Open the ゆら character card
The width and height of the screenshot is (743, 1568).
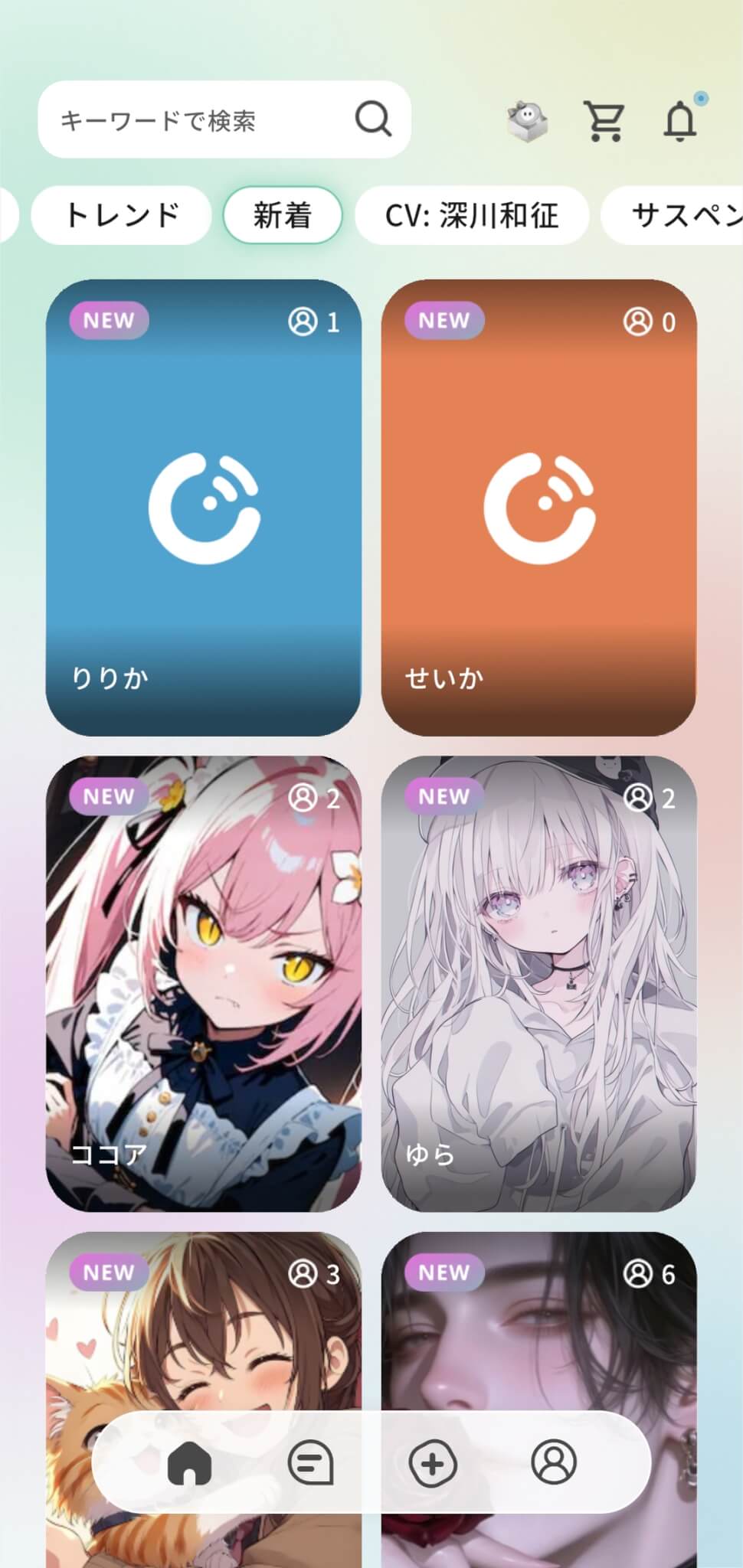(x=538, y=983)
